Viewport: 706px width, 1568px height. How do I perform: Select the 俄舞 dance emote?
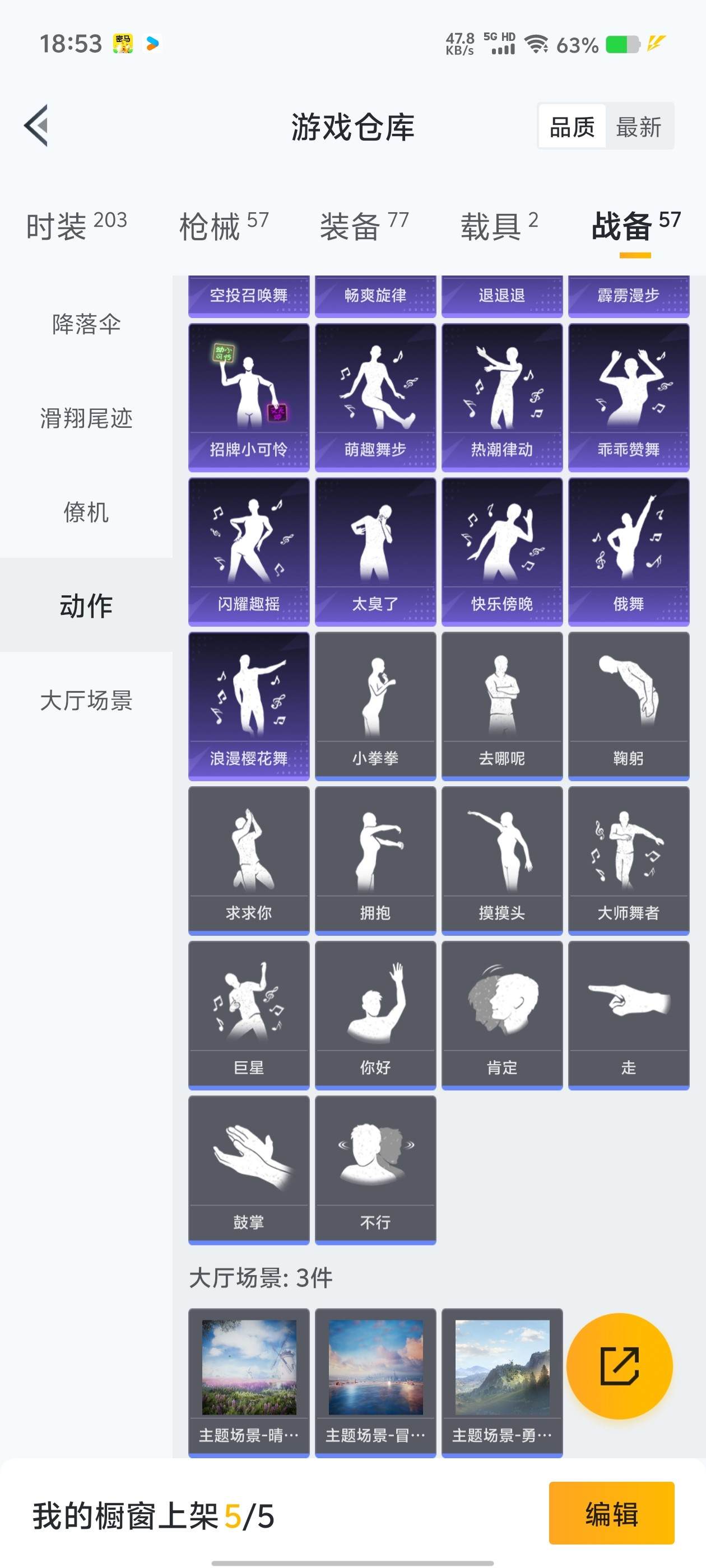click(x=628, y=551)
